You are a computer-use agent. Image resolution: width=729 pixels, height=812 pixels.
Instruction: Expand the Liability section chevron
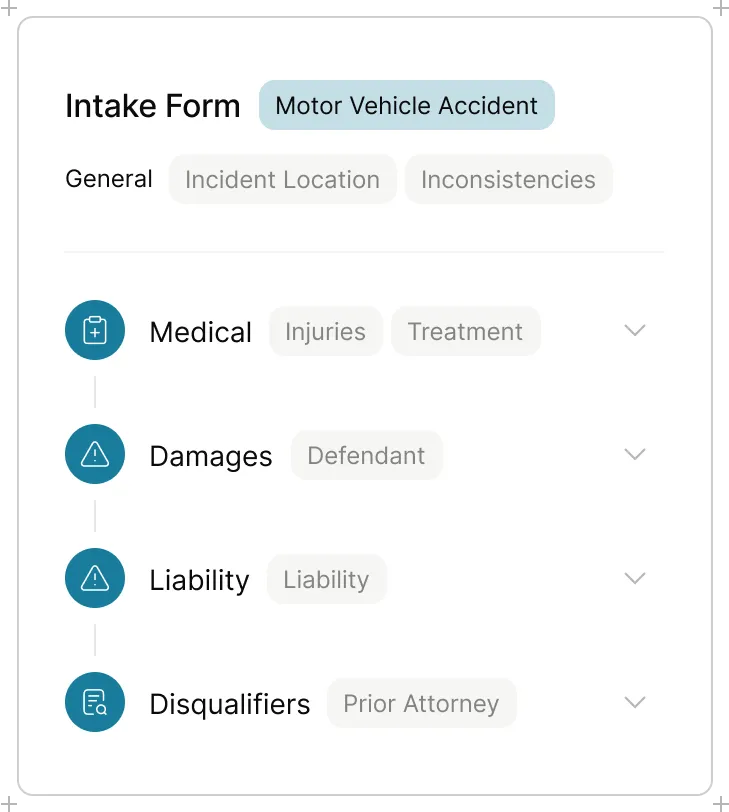pos(635,578)
